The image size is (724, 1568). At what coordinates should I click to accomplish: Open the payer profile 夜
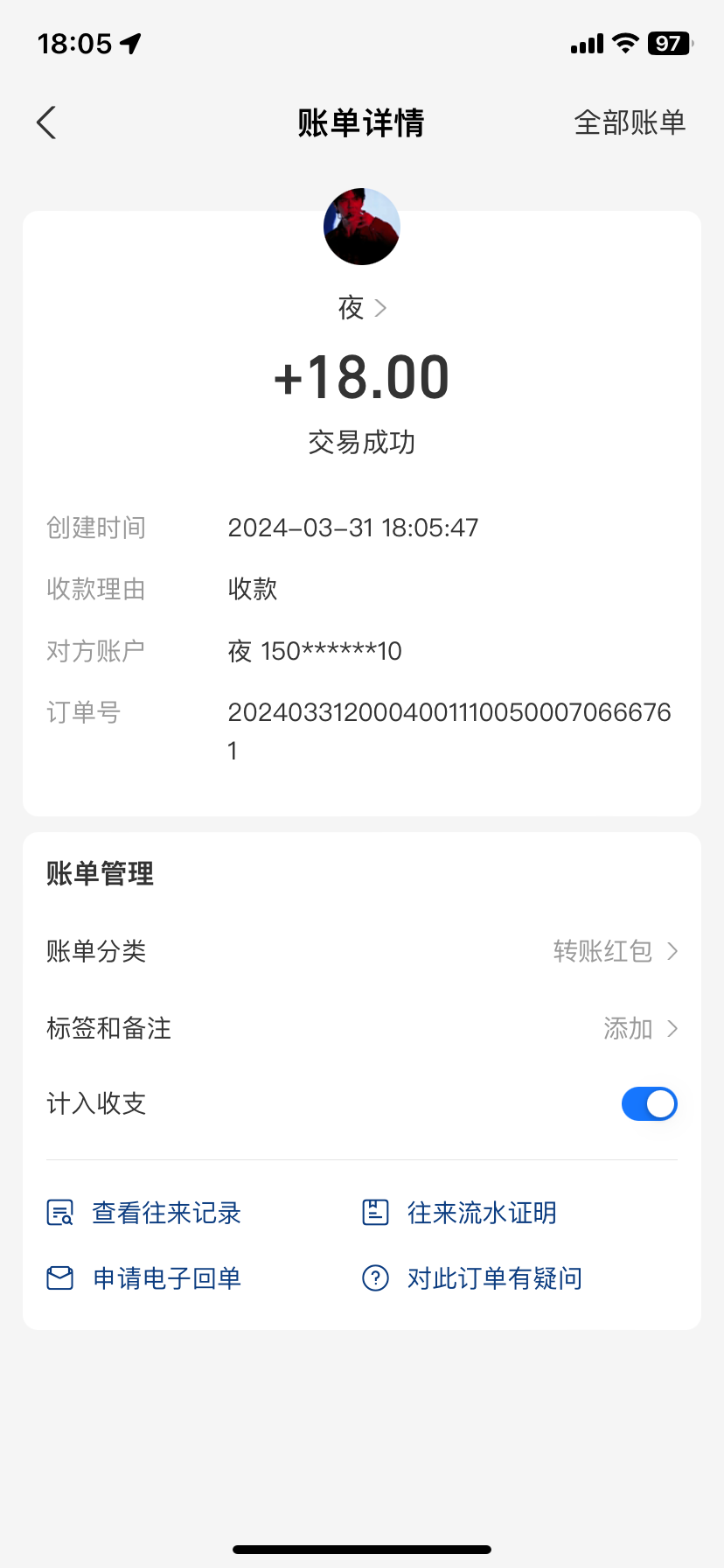point(361,307)
